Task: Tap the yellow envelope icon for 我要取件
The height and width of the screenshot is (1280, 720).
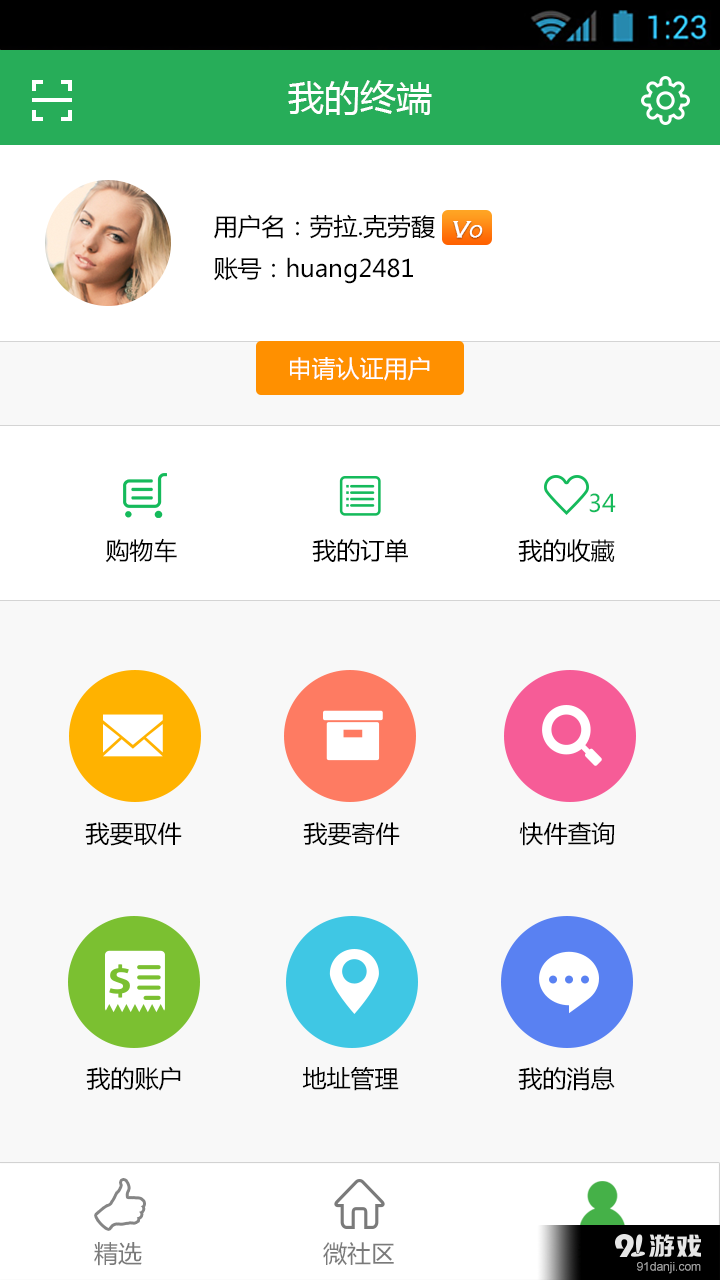Action: (x=135, y=735)
